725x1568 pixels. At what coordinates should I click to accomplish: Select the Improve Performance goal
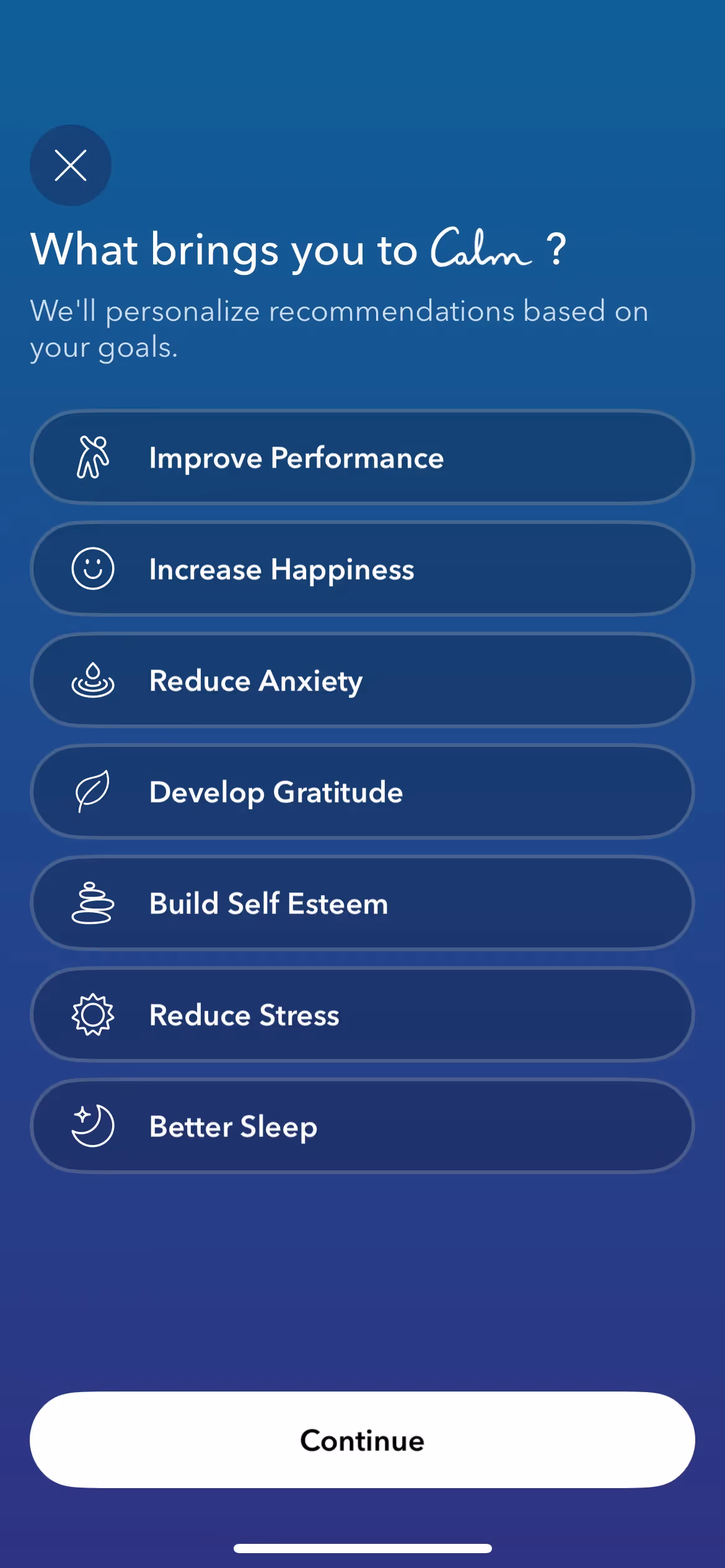pyautogui.click(x=362, y=458)
